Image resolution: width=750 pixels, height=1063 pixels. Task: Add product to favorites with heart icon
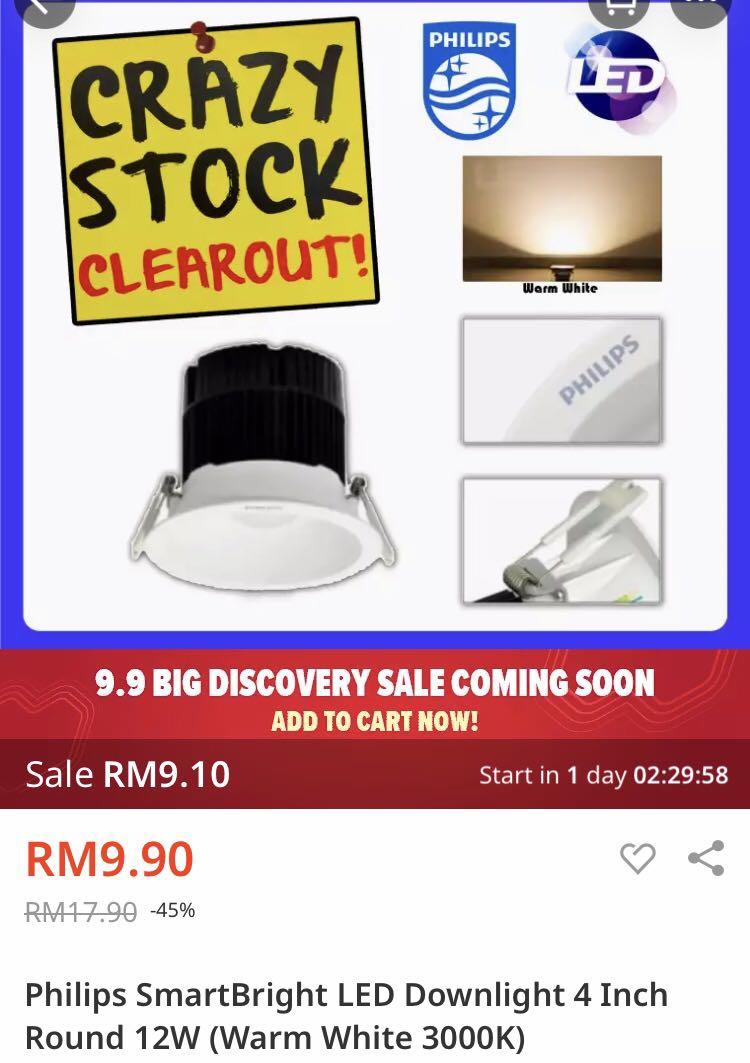(637, 858)
